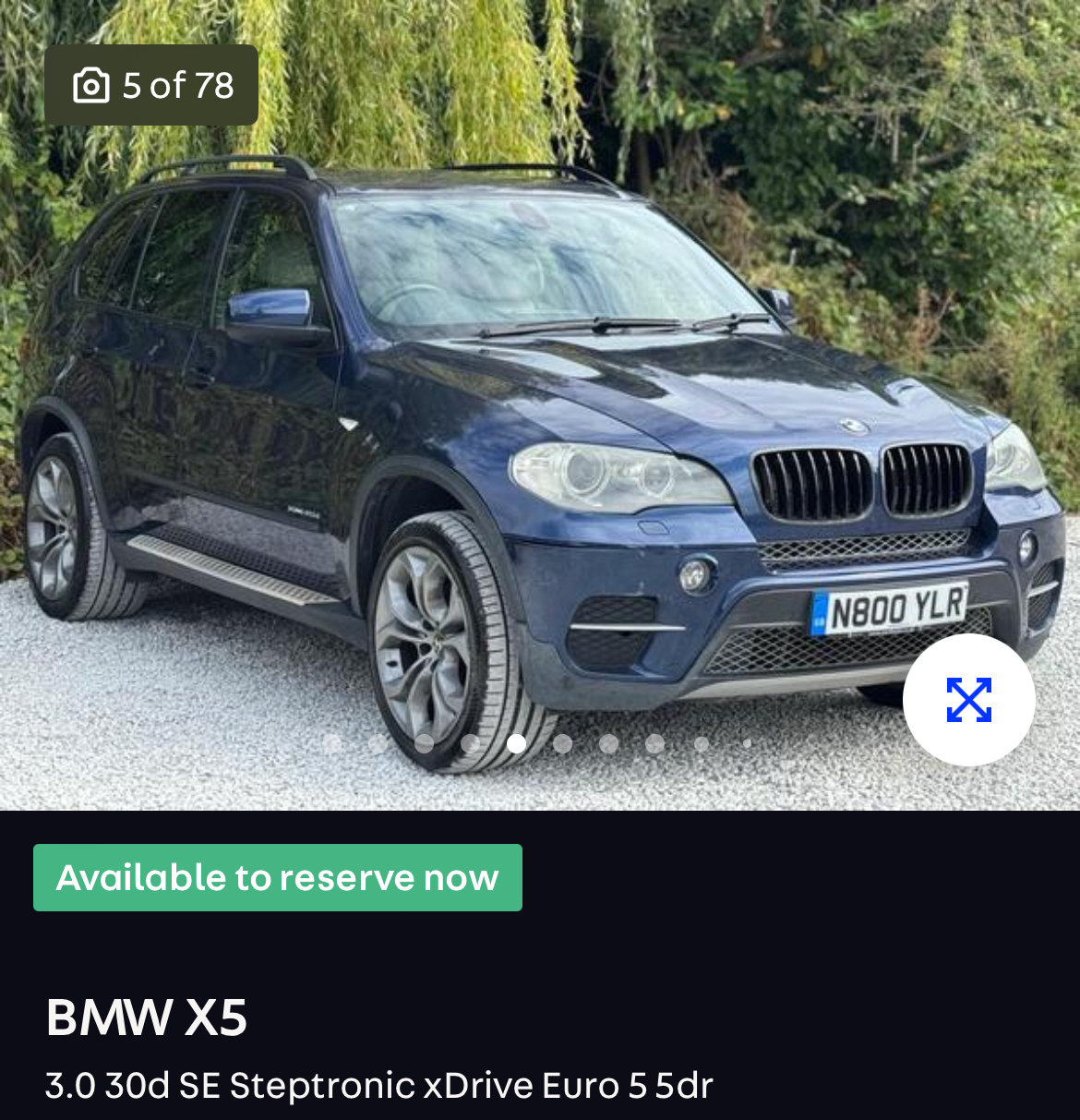Viewport: 1080px width, 1120px height.
Task: Open the BMW X5 photo gallery
Action: [151, 85]
